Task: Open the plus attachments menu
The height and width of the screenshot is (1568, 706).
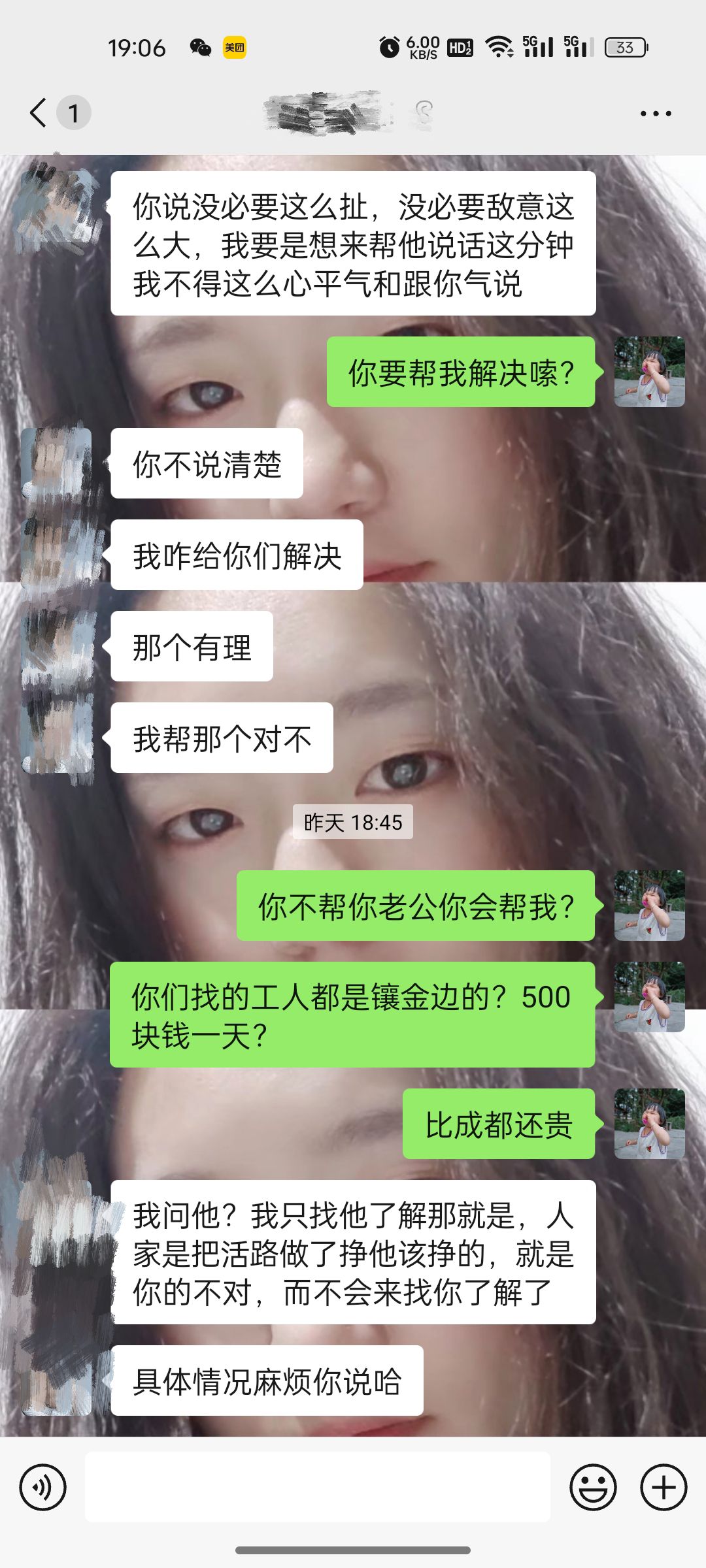Action: tap(664, 1488)
